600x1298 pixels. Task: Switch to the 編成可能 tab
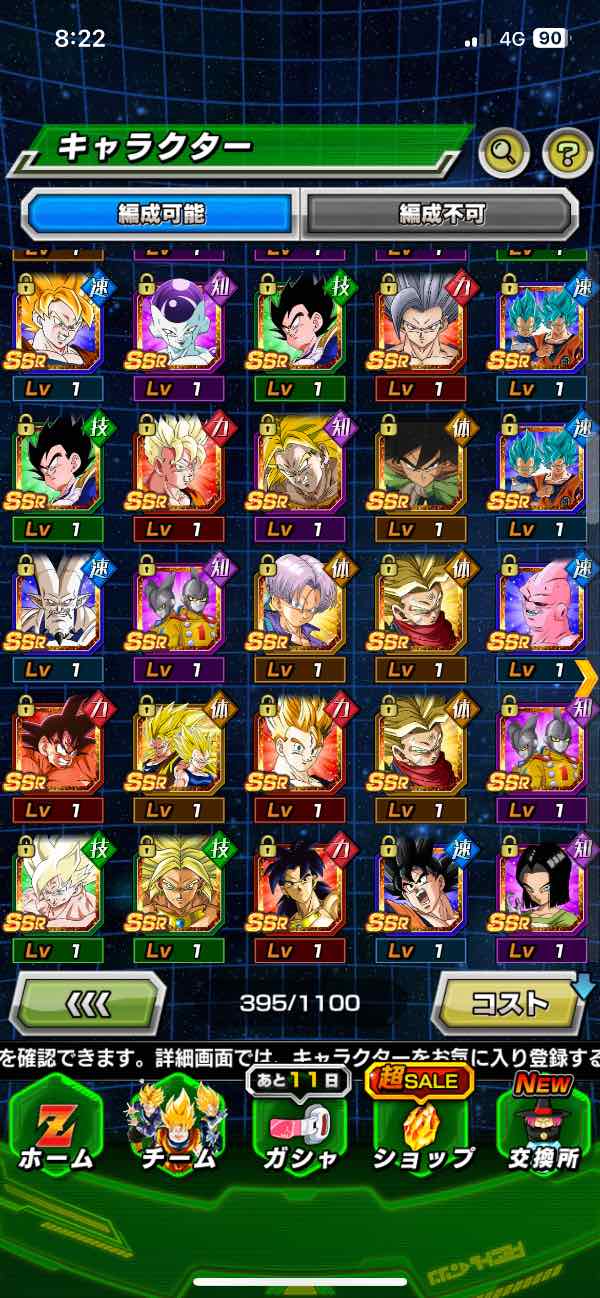click(x=160, y=214)
